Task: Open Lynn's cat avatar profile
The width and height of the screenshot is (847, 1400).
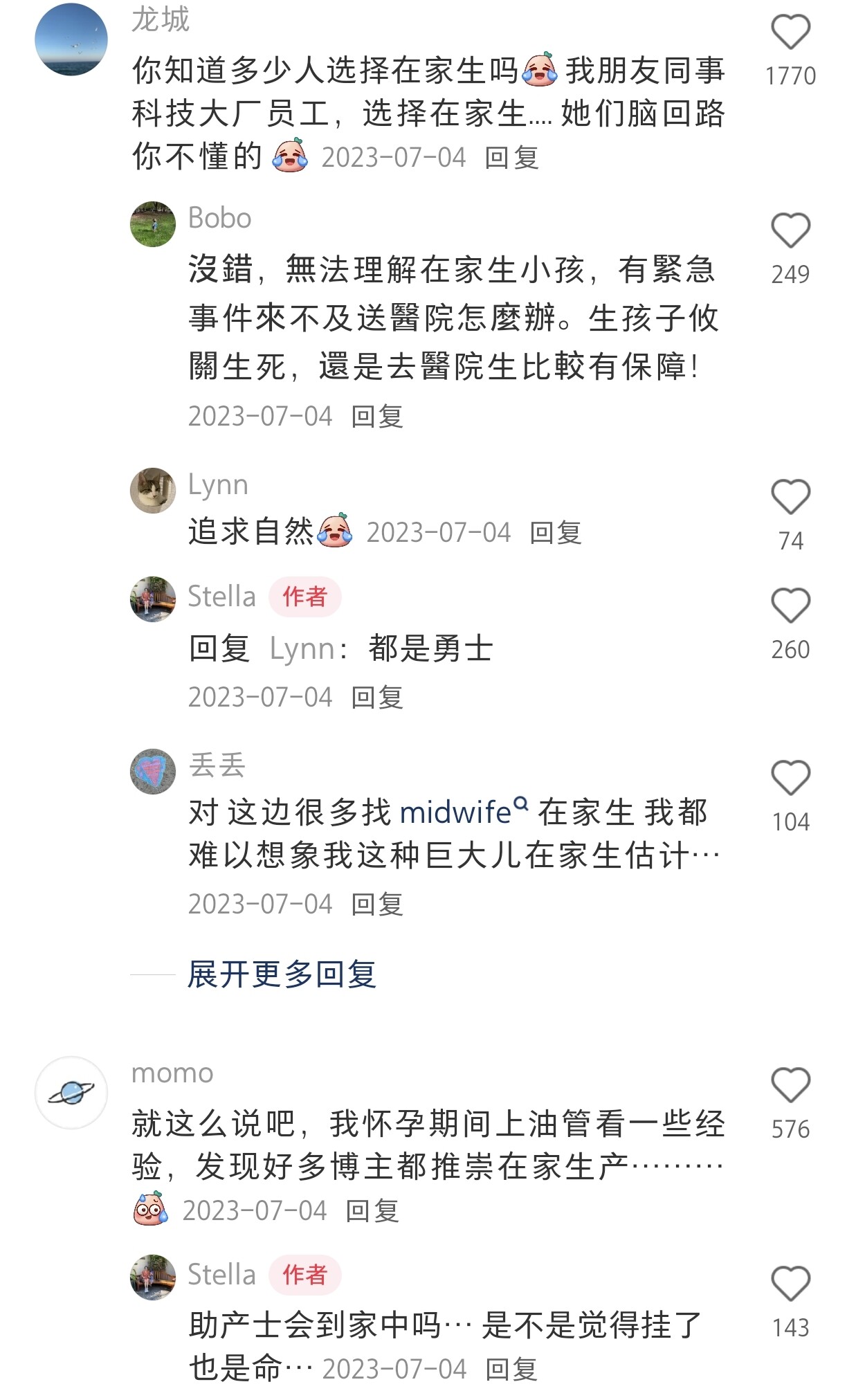Action: coord(153,491)
